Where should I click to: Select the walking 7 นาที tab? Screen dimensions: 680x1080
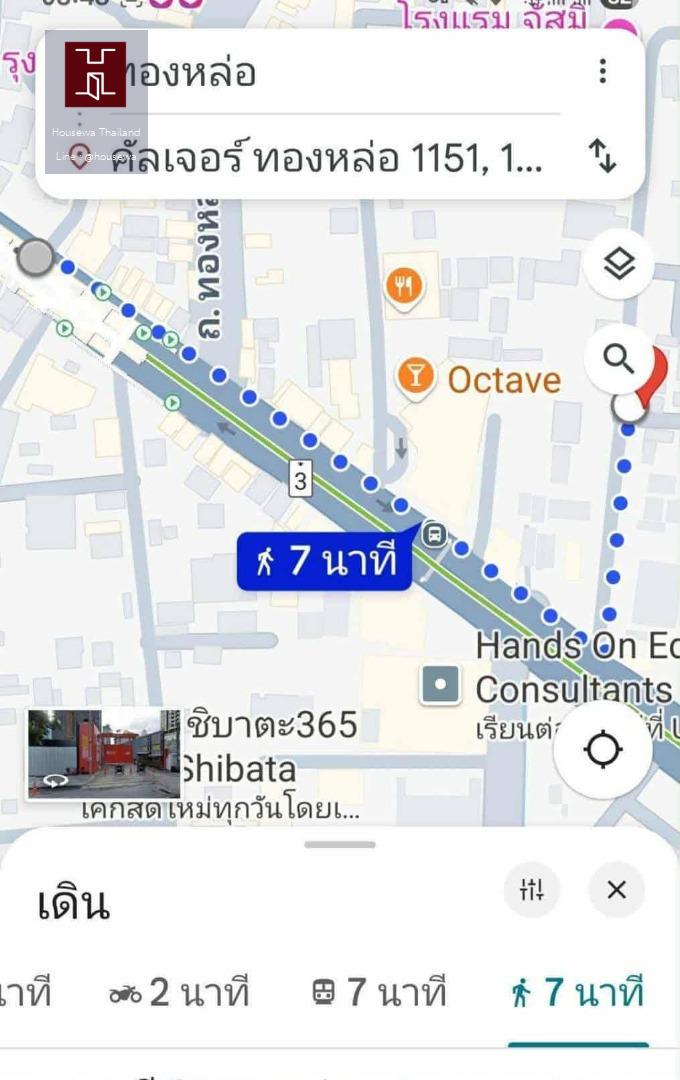pyautogui.click(x=577, y=993)
